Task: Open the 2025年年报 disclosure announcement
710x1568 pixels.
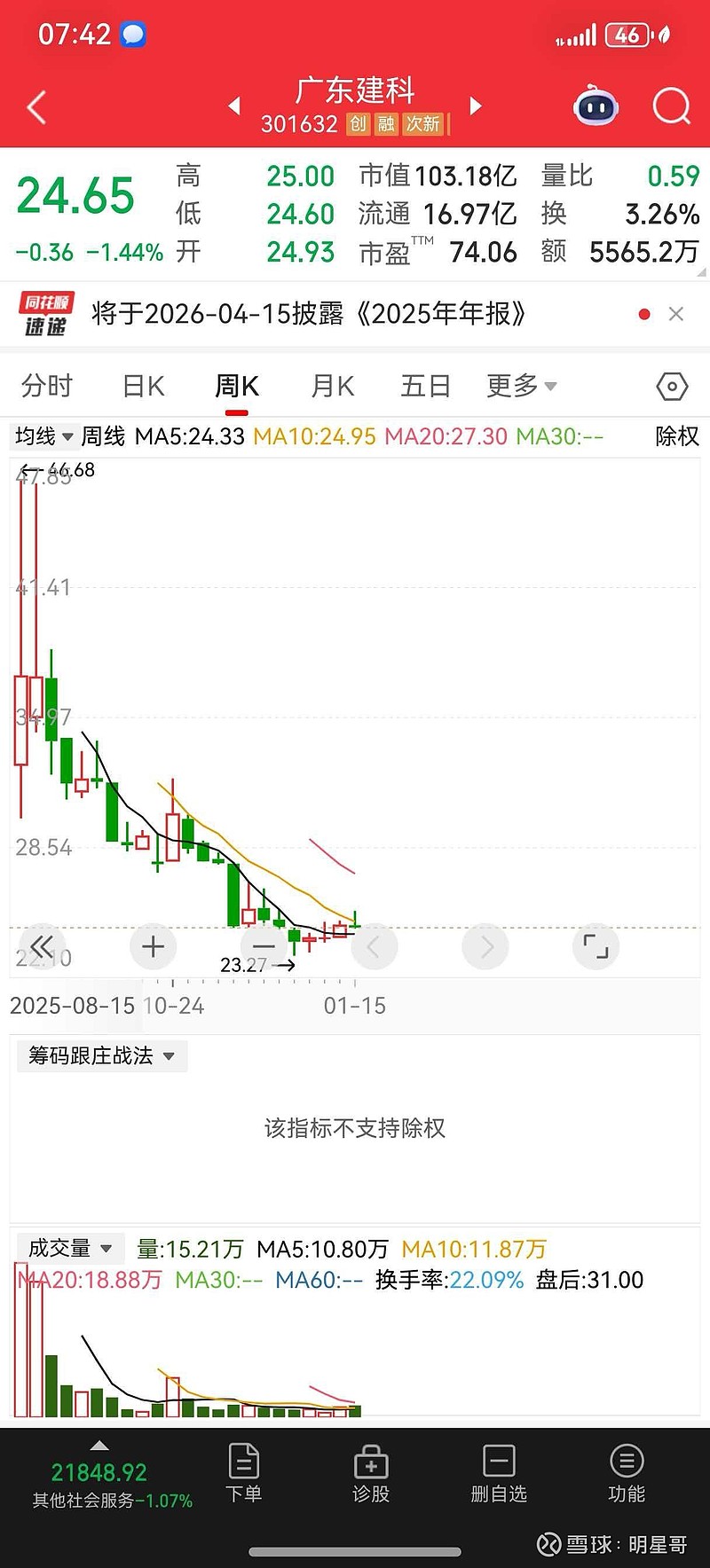Action: [309, 313]
